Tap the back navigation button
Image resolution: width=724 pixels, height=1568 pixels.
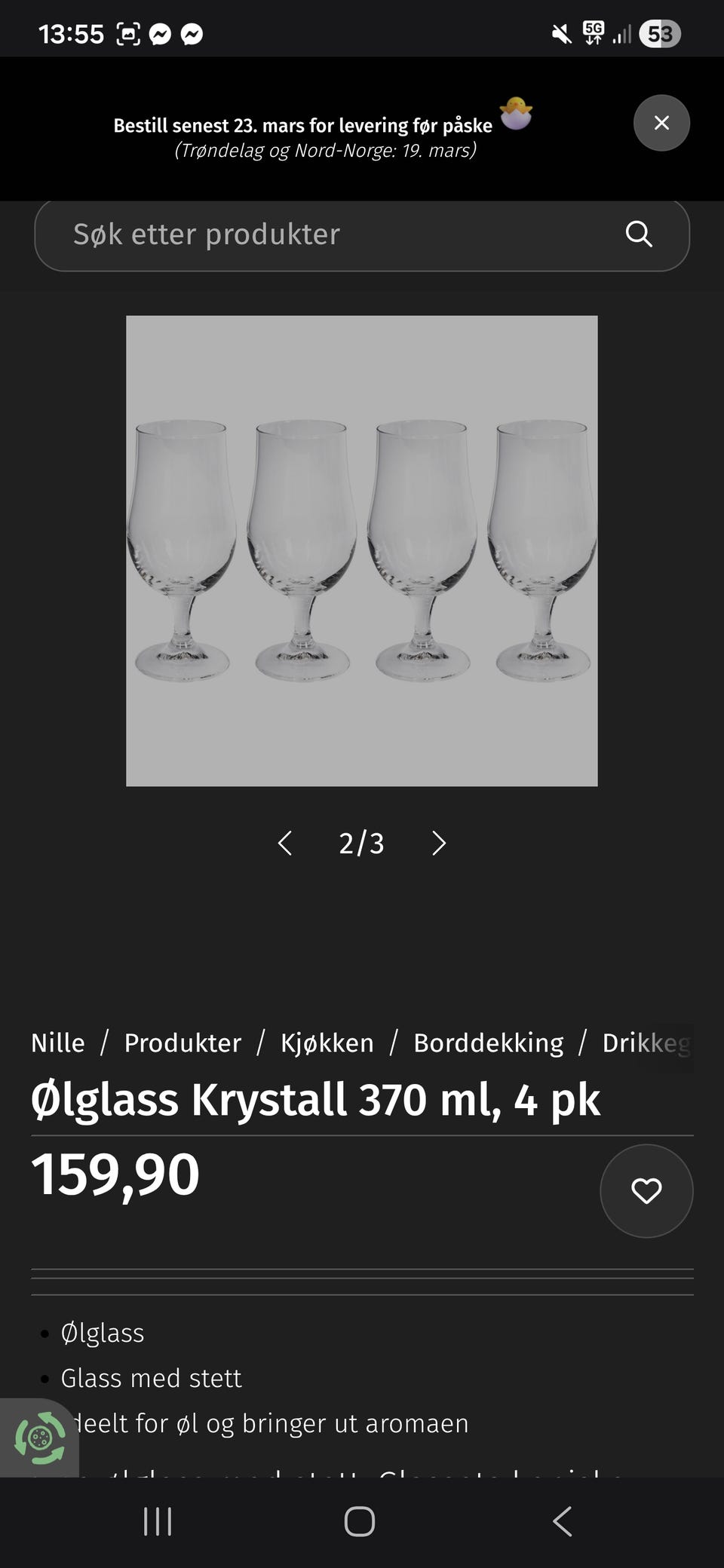click(x=563, y=1521)
